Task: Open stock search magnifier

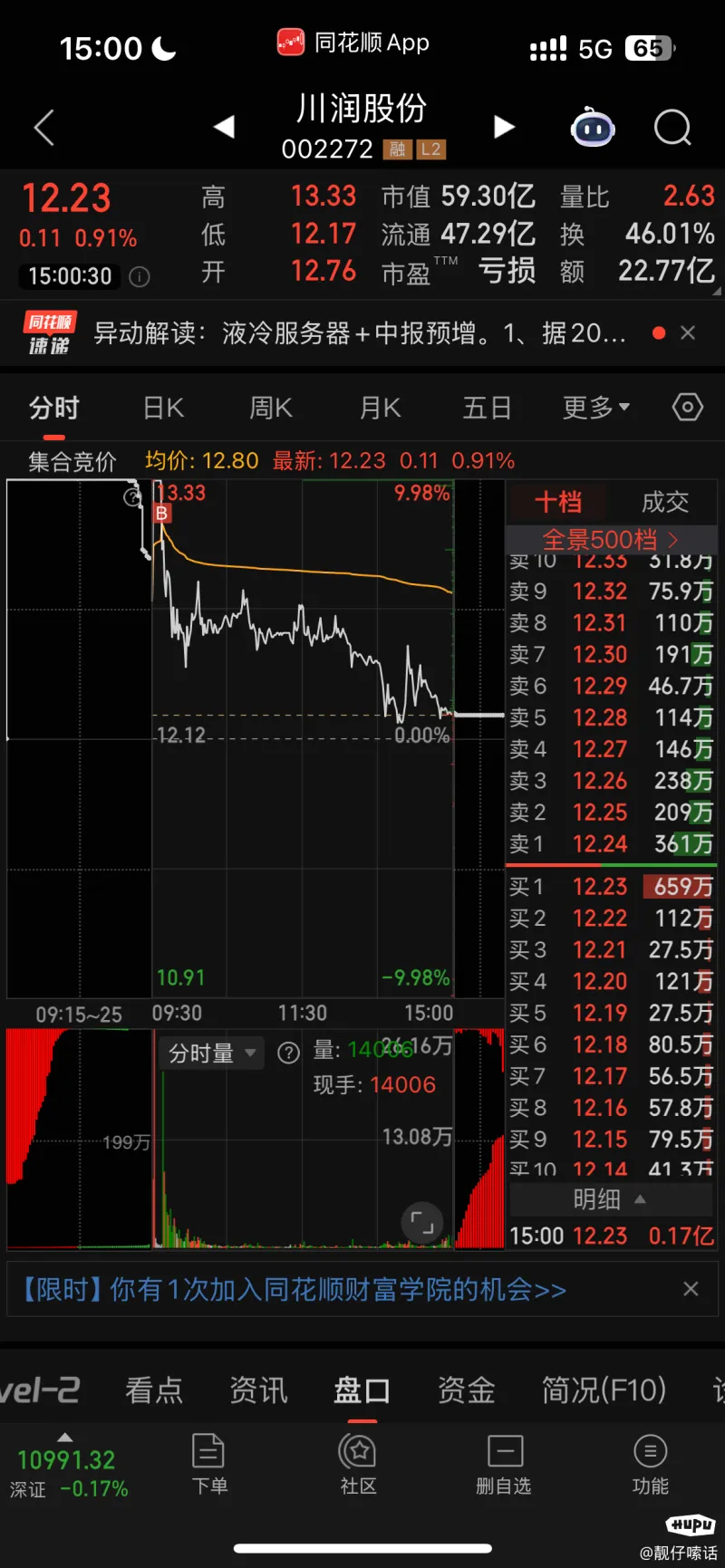Action: click(672, 128)
